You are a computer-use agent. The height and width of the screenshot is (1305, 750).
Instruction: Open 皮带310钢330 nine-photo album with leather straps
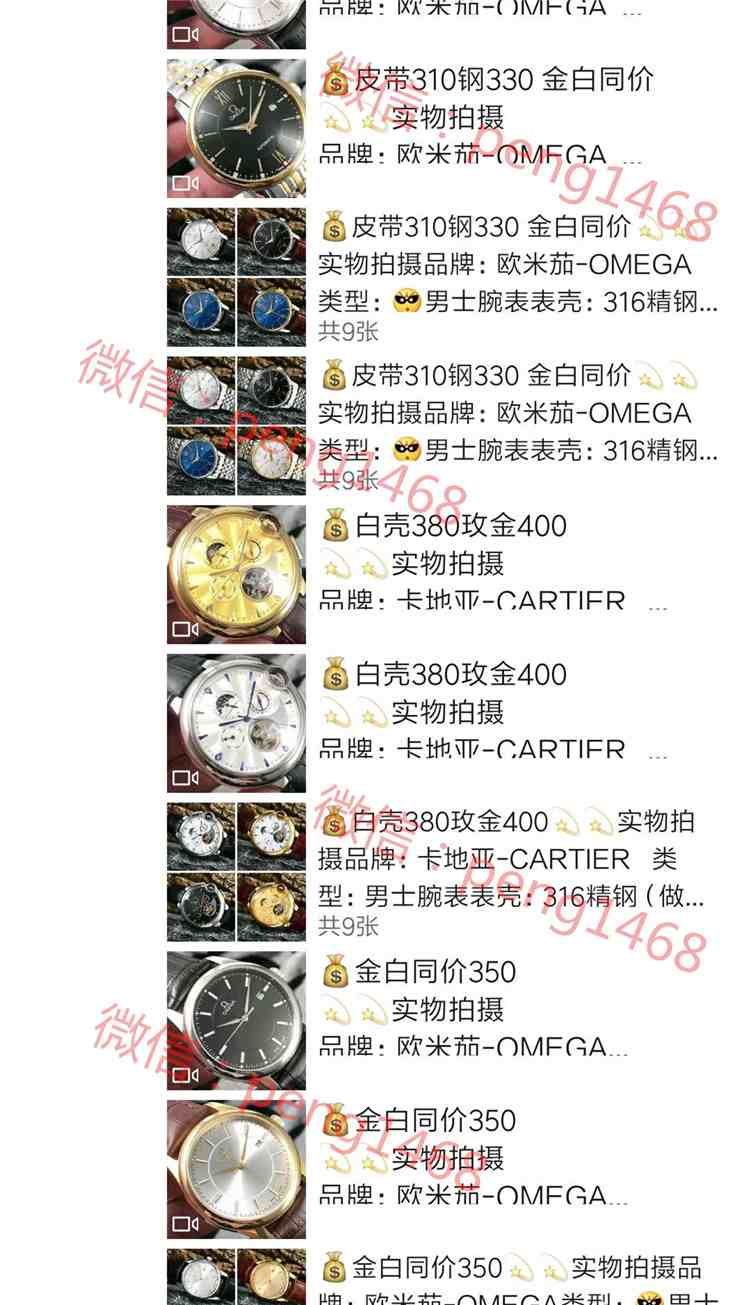236,277
